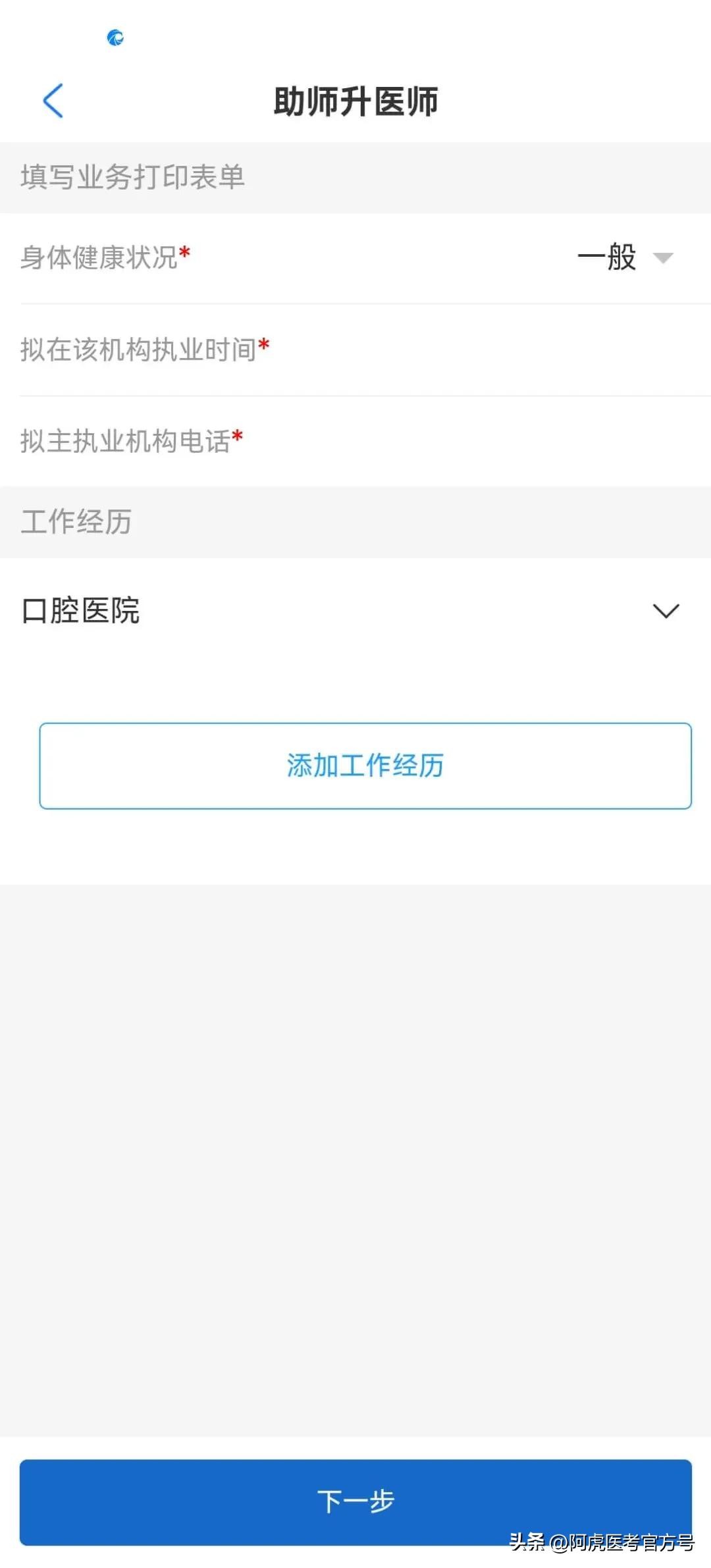Image resolution: width=711 pixels, height=1568 pixels.
Task: Tap 添加工作经历 button
Action: (365, 766)
